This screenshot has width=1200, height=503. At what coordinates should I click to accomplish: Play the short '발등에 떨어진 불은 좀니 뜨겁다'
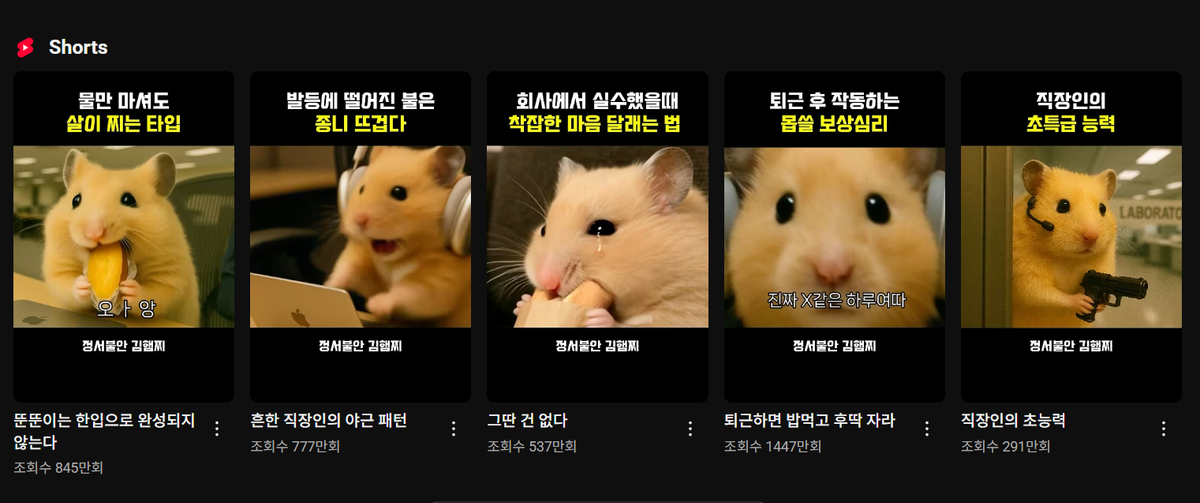click(x=360, y=236)
